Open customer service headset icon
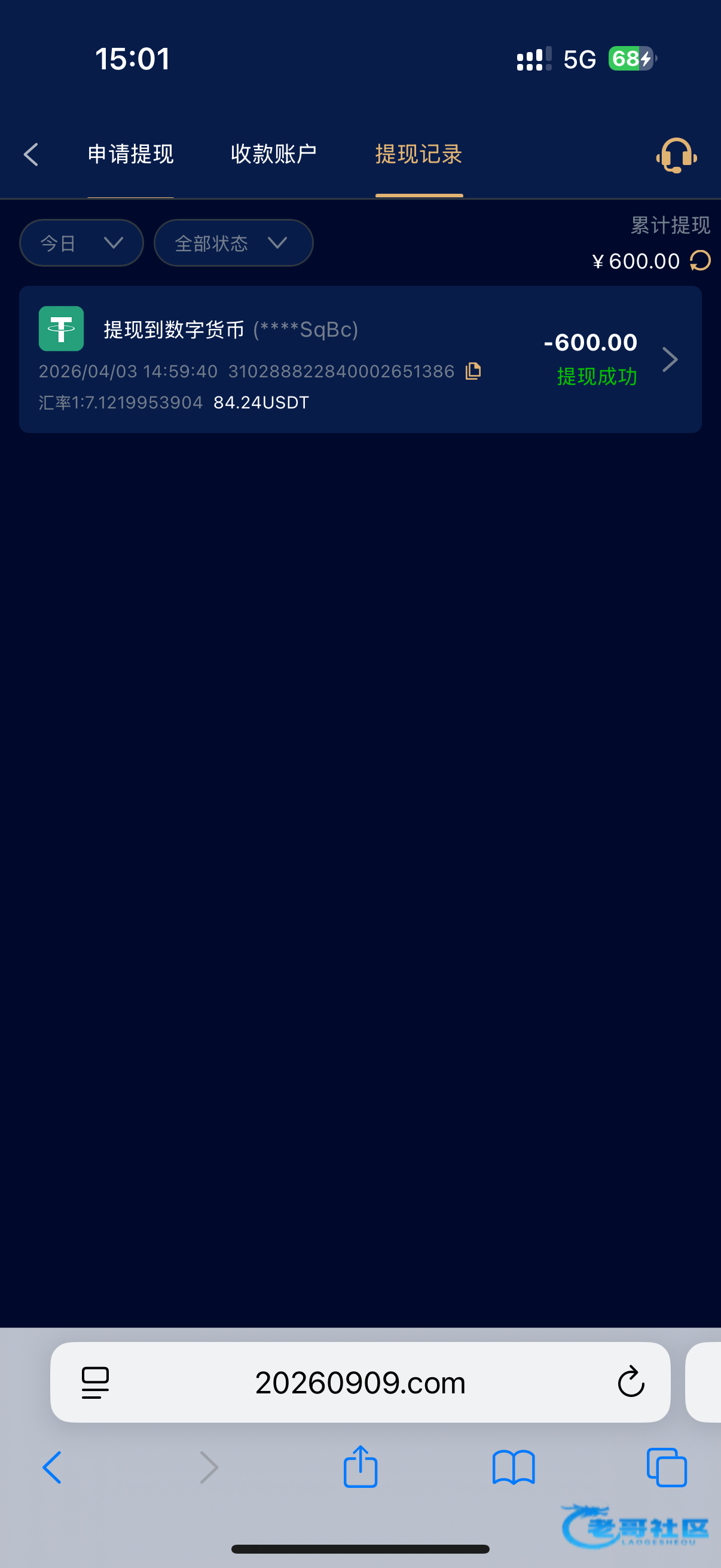721x1568 pixels. tap(676, 155)
